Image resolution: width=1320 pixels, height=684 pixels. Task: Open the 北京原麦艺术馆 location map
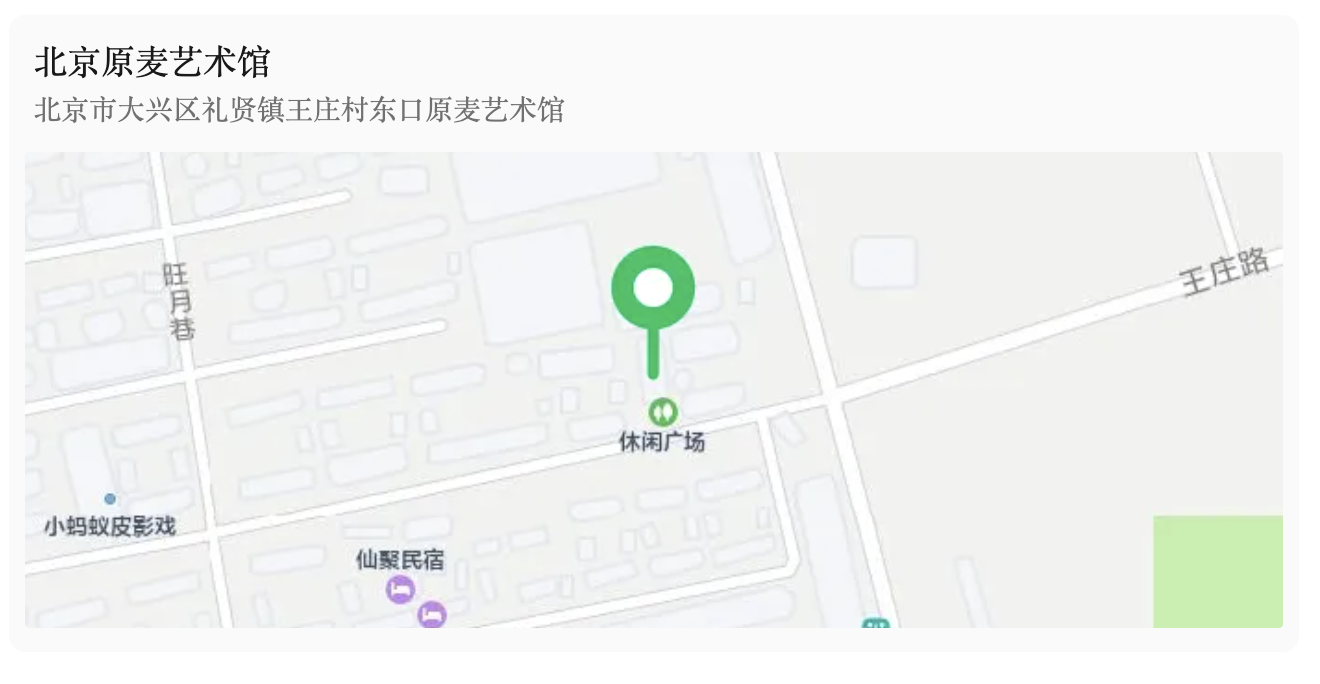click(653, 389)
